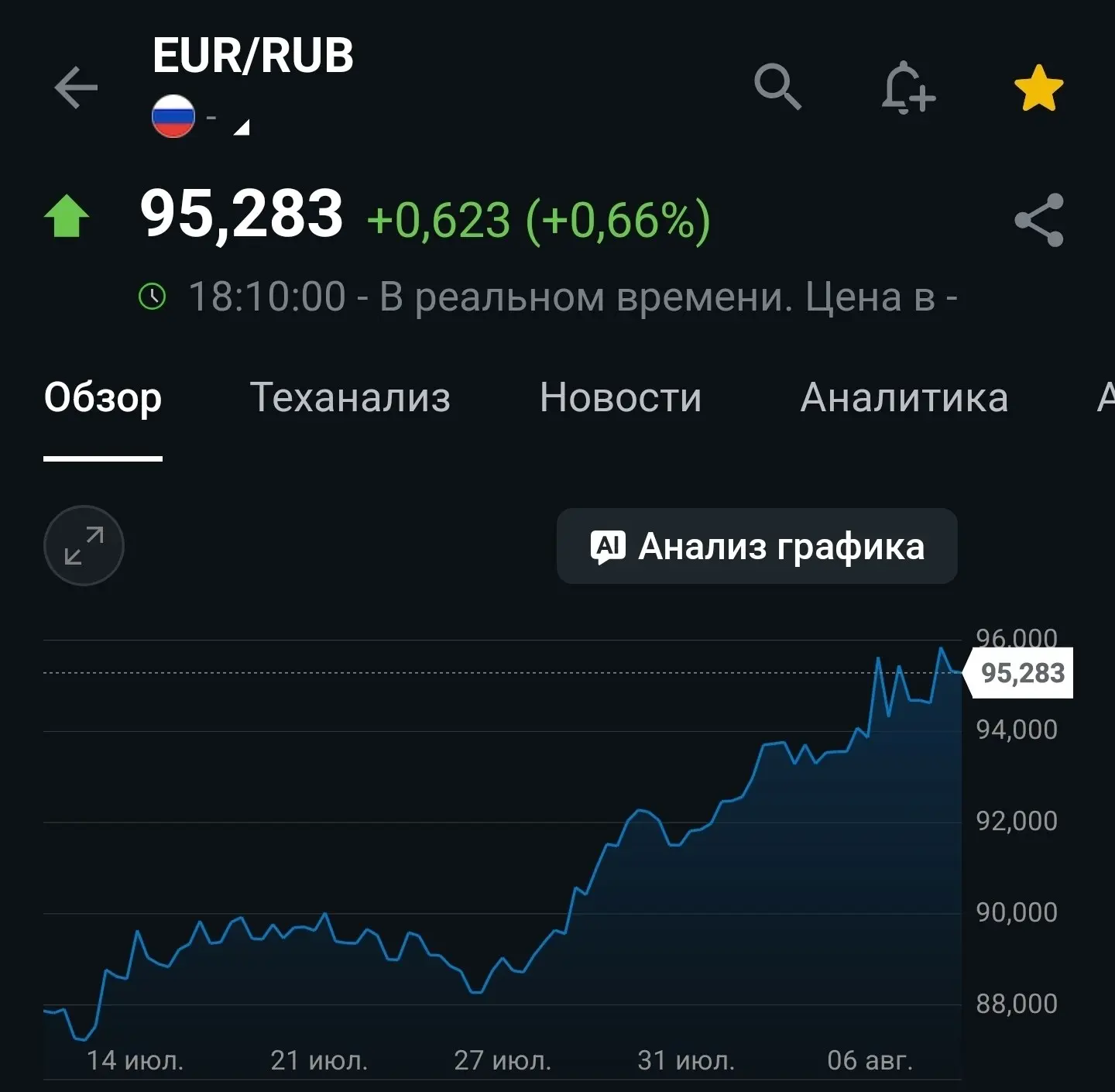
Task: Tap the Анализ графика AI button
Action: point(757,546)
